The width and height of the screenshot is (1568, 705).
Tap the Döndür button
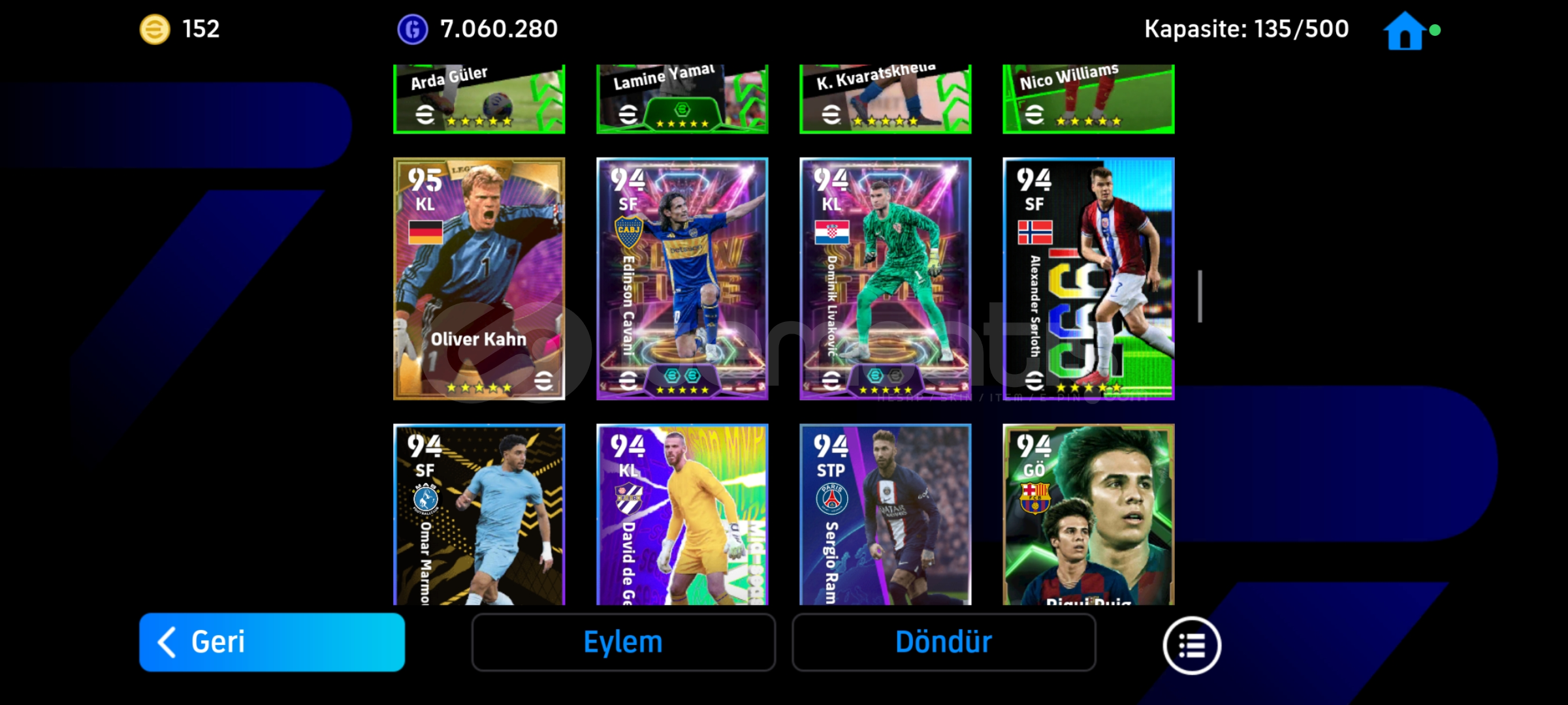click(x=943, y=642)
